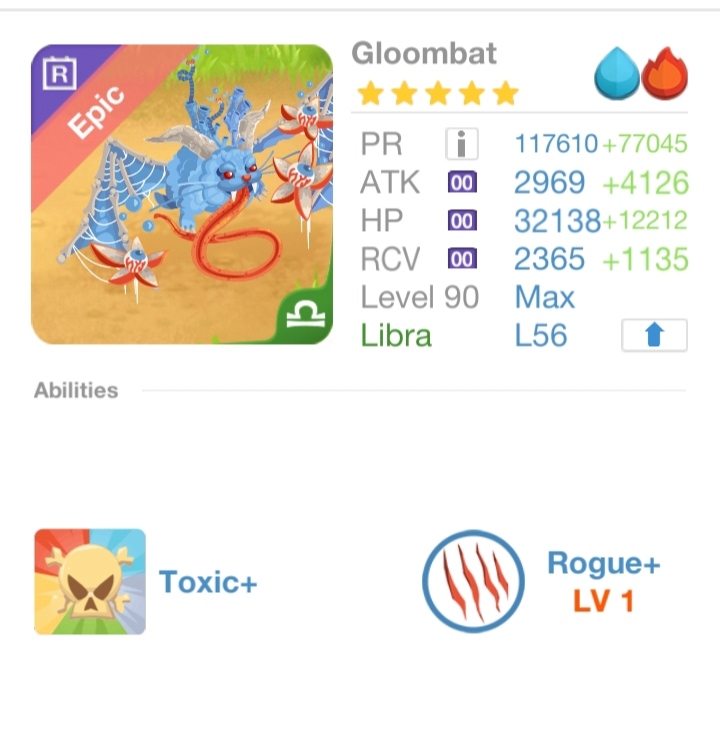Tap the blue upgrade arrow beside L56

(654, 336)
